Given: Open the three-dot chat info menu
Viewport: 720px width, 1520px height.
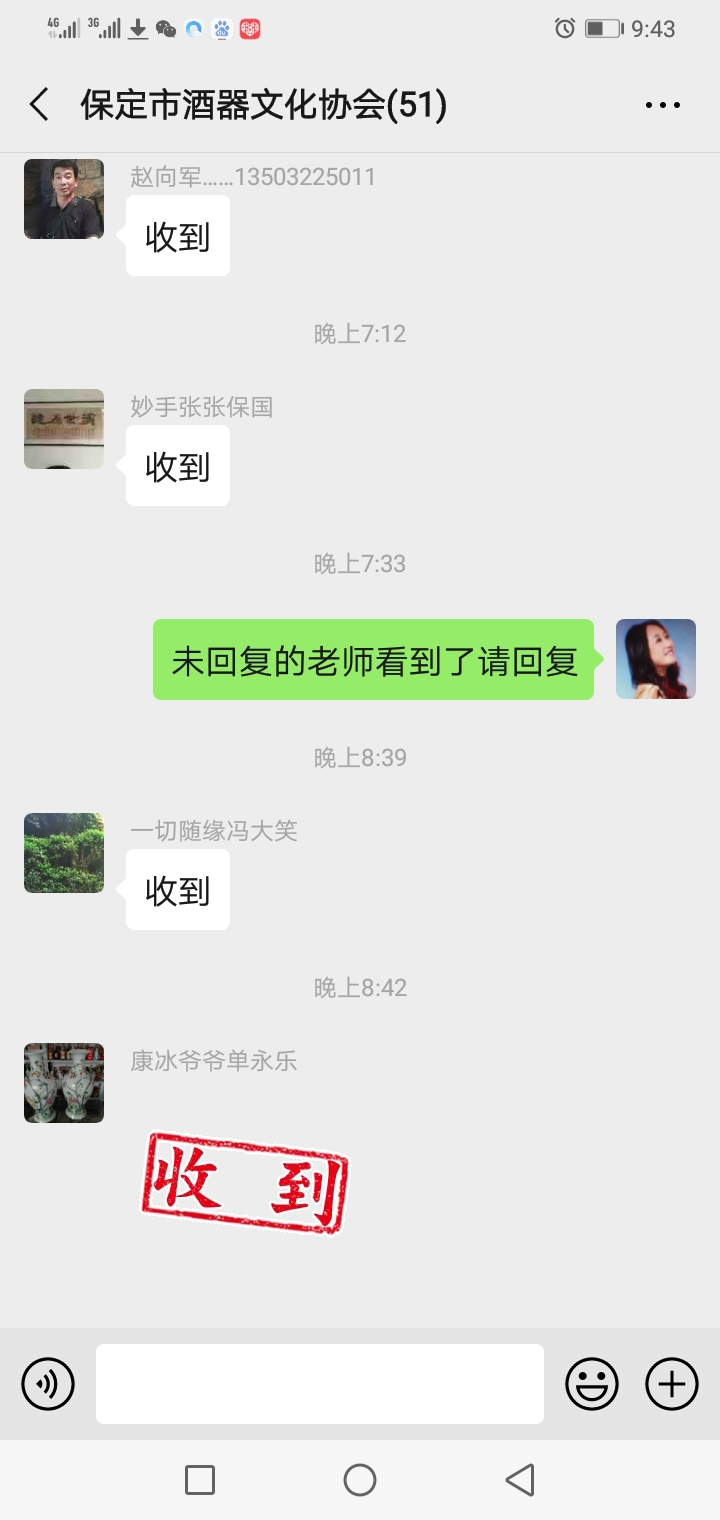Looking at the screenshot, I should 662,105.
